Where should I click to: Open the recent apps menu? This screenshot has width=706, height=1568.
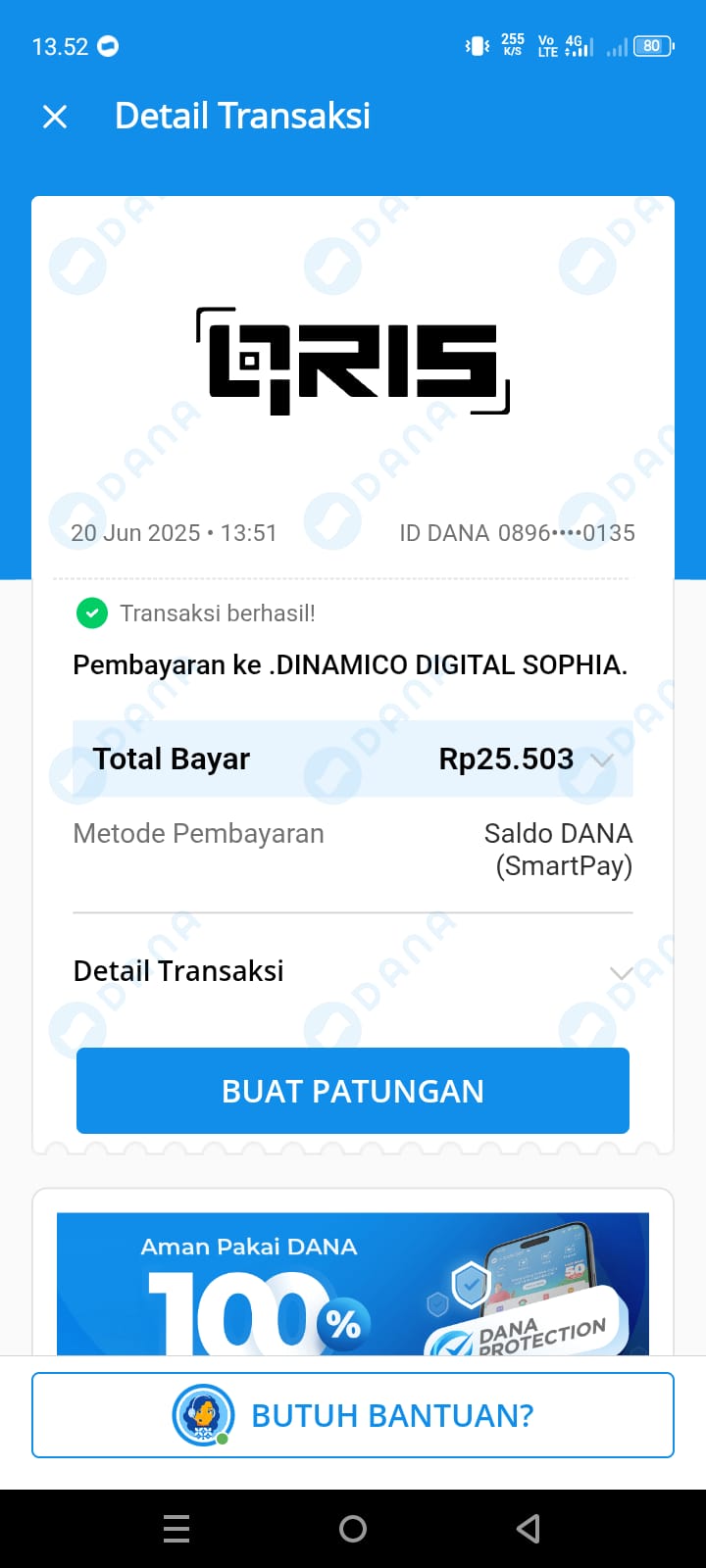click(176, 1529)
